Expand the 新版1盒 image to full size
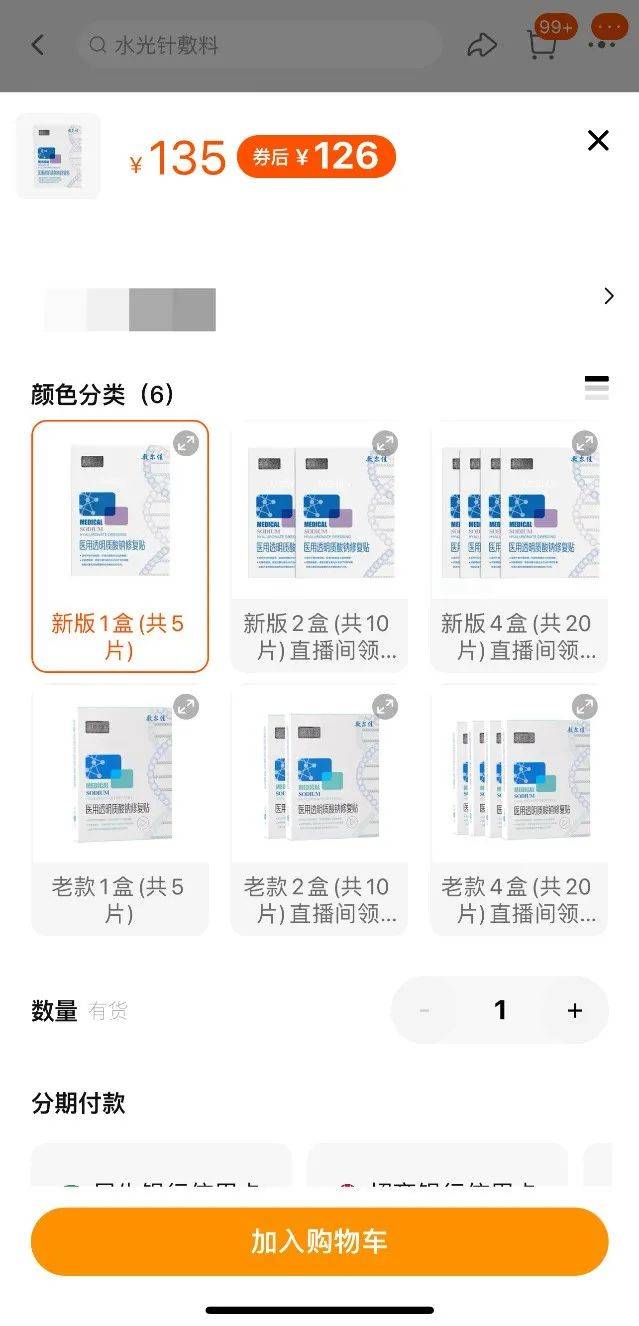 186,443
